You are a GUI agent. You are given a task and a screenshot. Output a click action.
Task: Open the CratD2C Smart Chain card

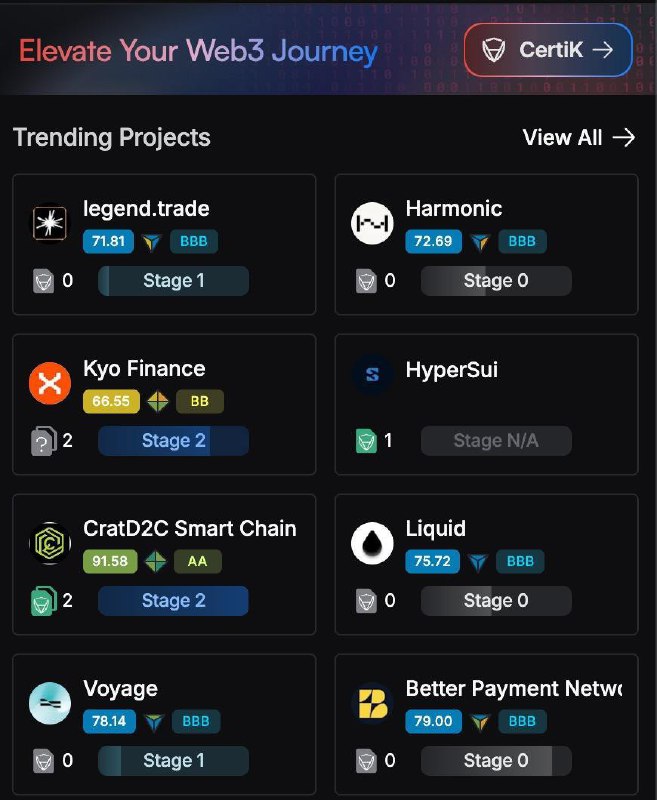(x=164, y=564)
